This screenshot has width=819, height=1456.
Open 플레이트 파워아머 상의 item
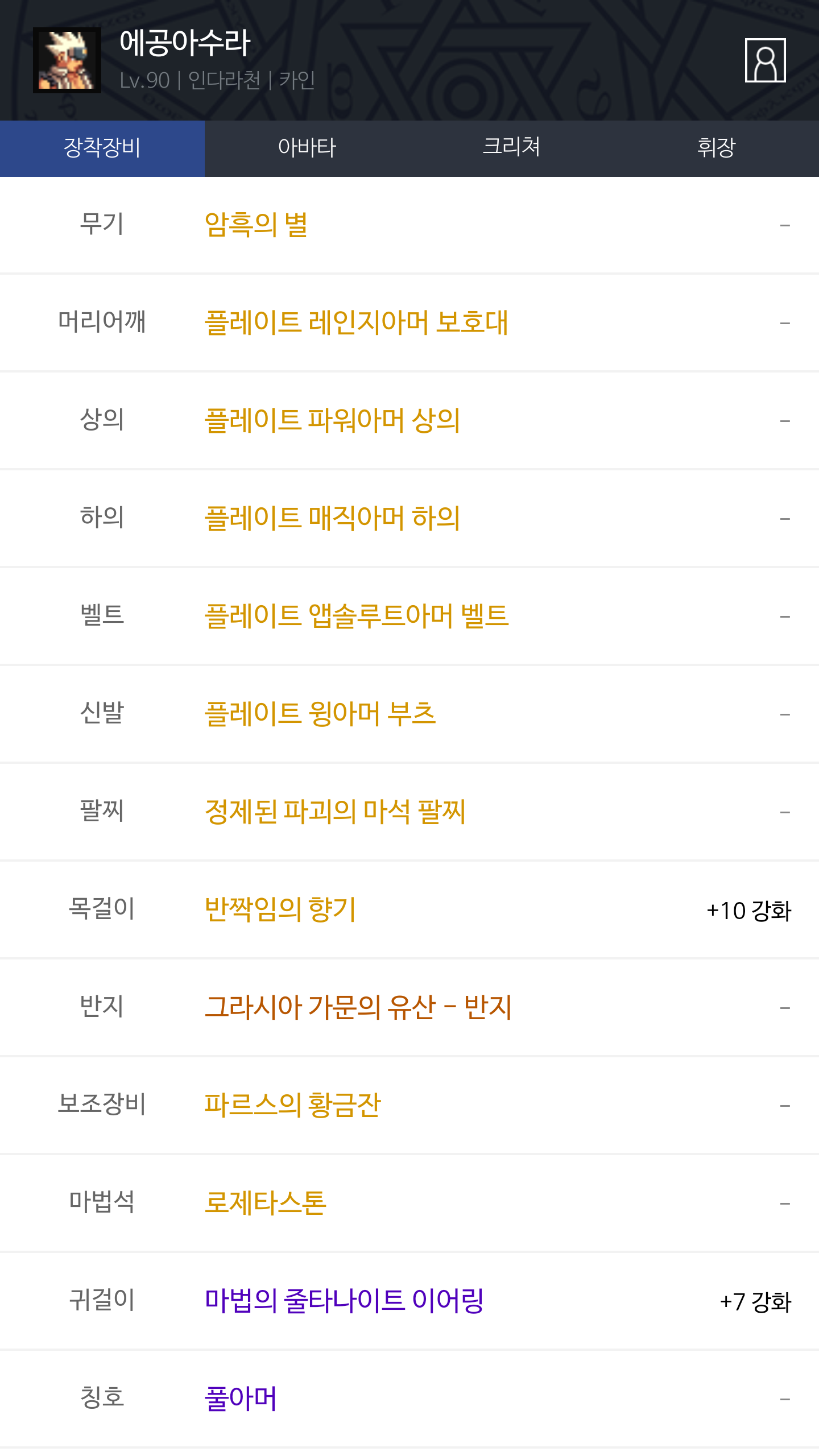(332, 421)
